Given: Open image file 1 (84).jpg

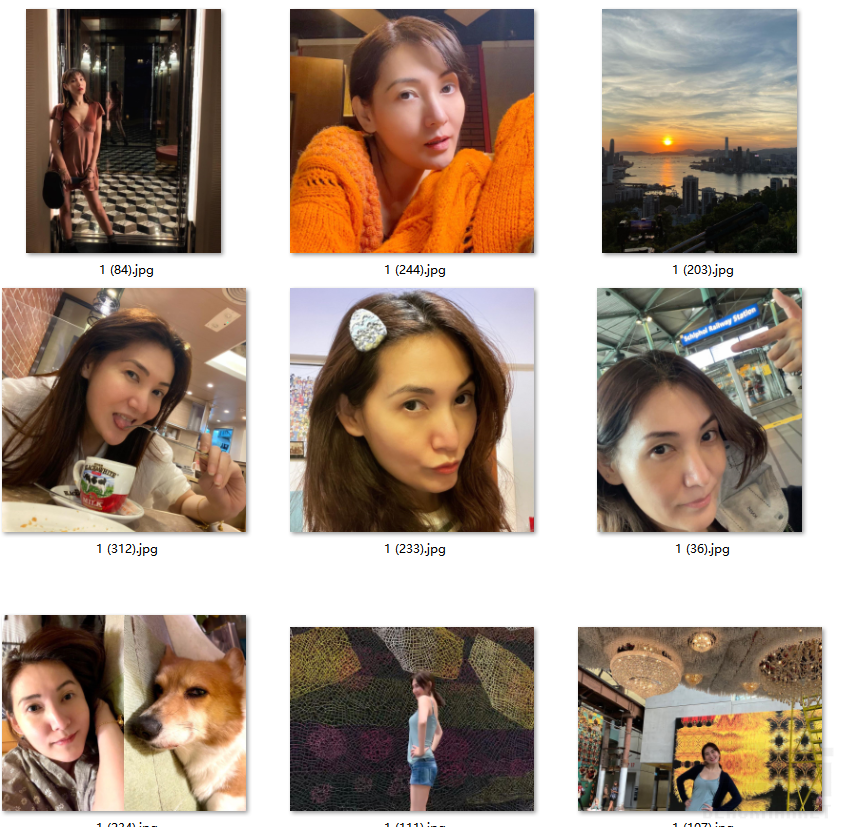Looking at the screenshot, I should pyautogui.click(x=123, y=131).
